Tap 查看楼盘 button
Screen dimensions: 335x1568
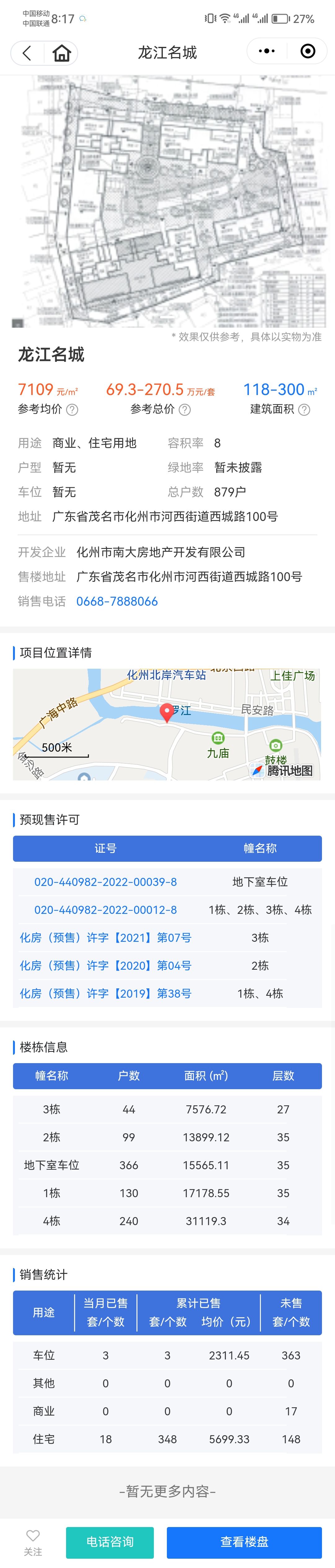[244, 1542]
